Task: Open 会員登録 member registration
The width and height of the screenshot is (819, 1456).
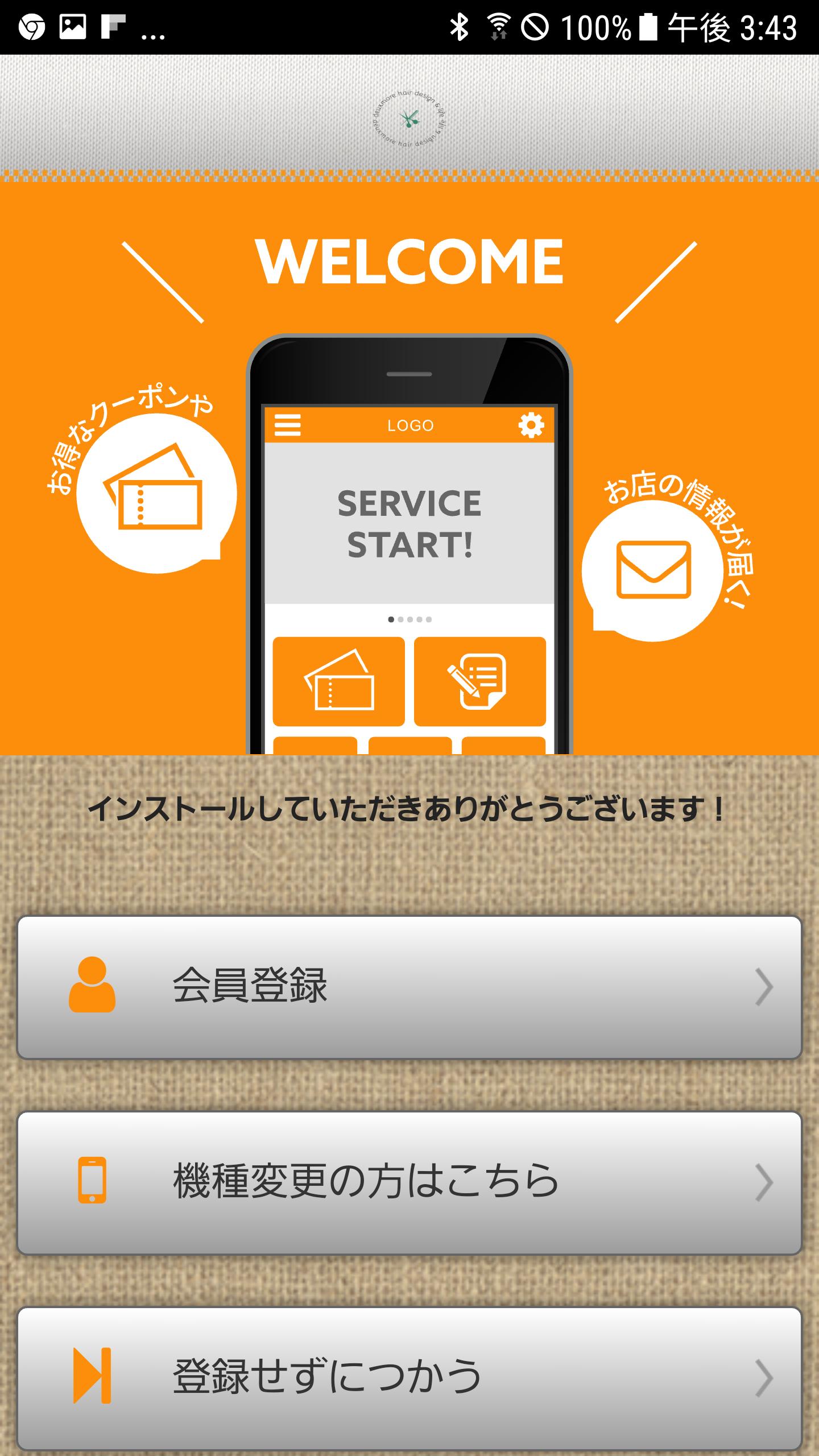Action: click(x=409, y=987)
